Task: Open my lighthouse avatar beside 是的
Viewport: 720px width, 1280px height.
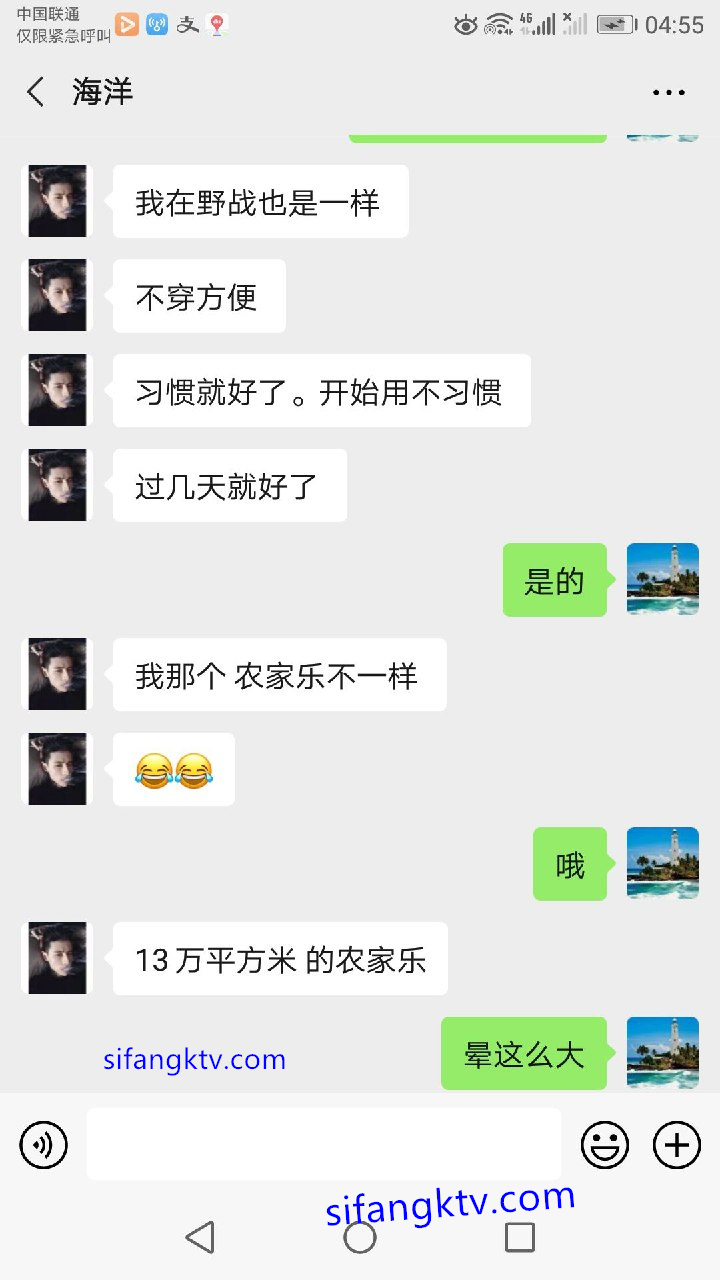Action: 662,579
